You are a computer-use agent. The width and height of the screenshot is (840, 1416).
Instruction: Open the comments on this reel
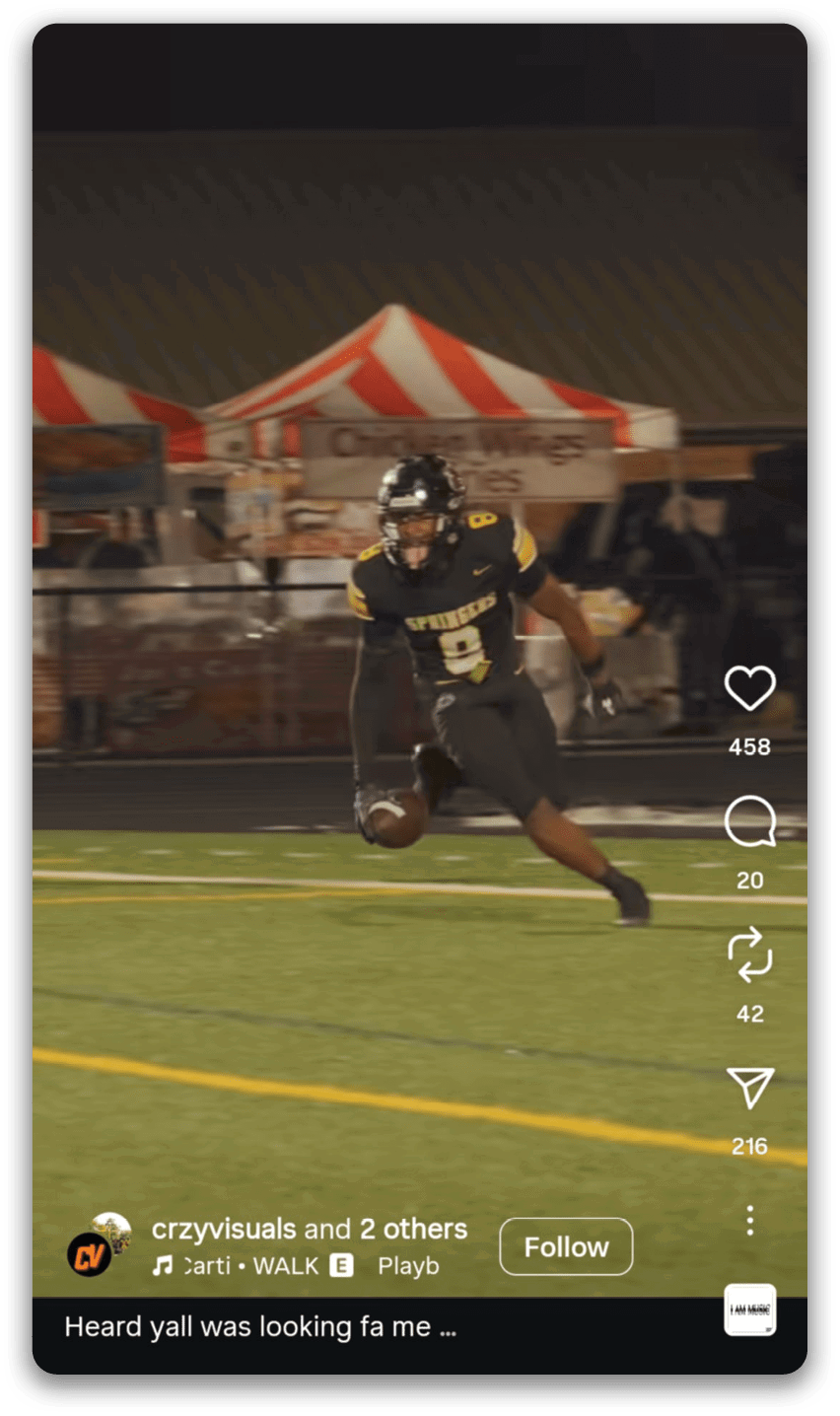pos(749,821)
